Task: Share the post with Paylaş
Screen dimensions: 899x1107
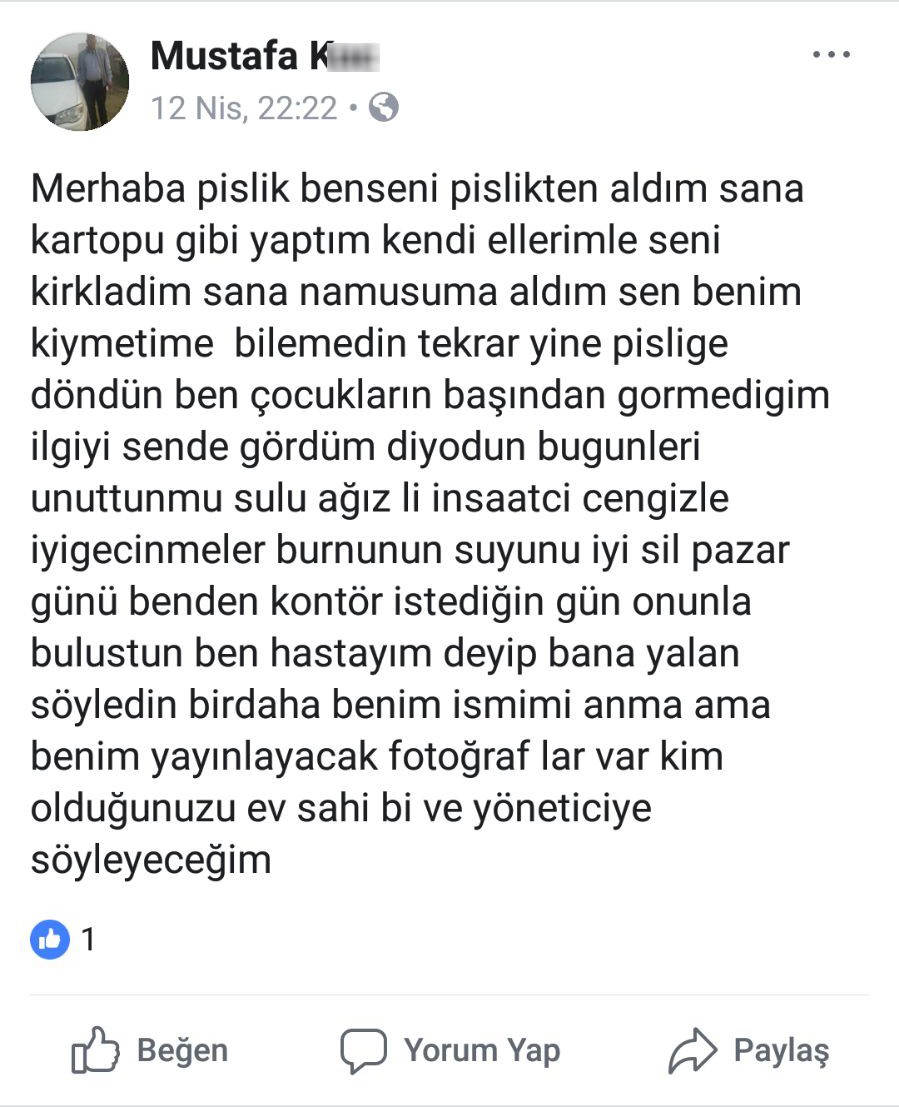Action: pyautogui.click(x=749, y=1050)
